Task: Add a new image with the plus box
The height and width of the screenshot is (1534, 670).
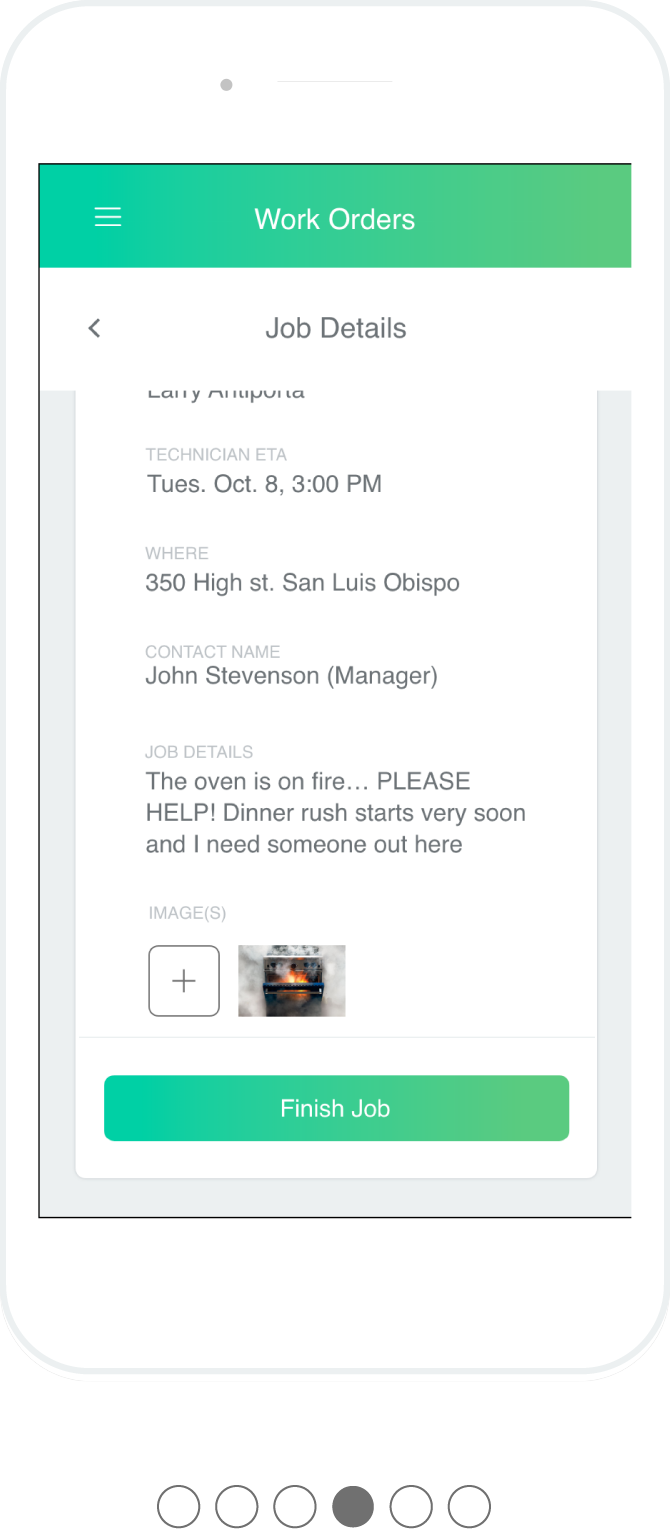Action: coord(184,981)
